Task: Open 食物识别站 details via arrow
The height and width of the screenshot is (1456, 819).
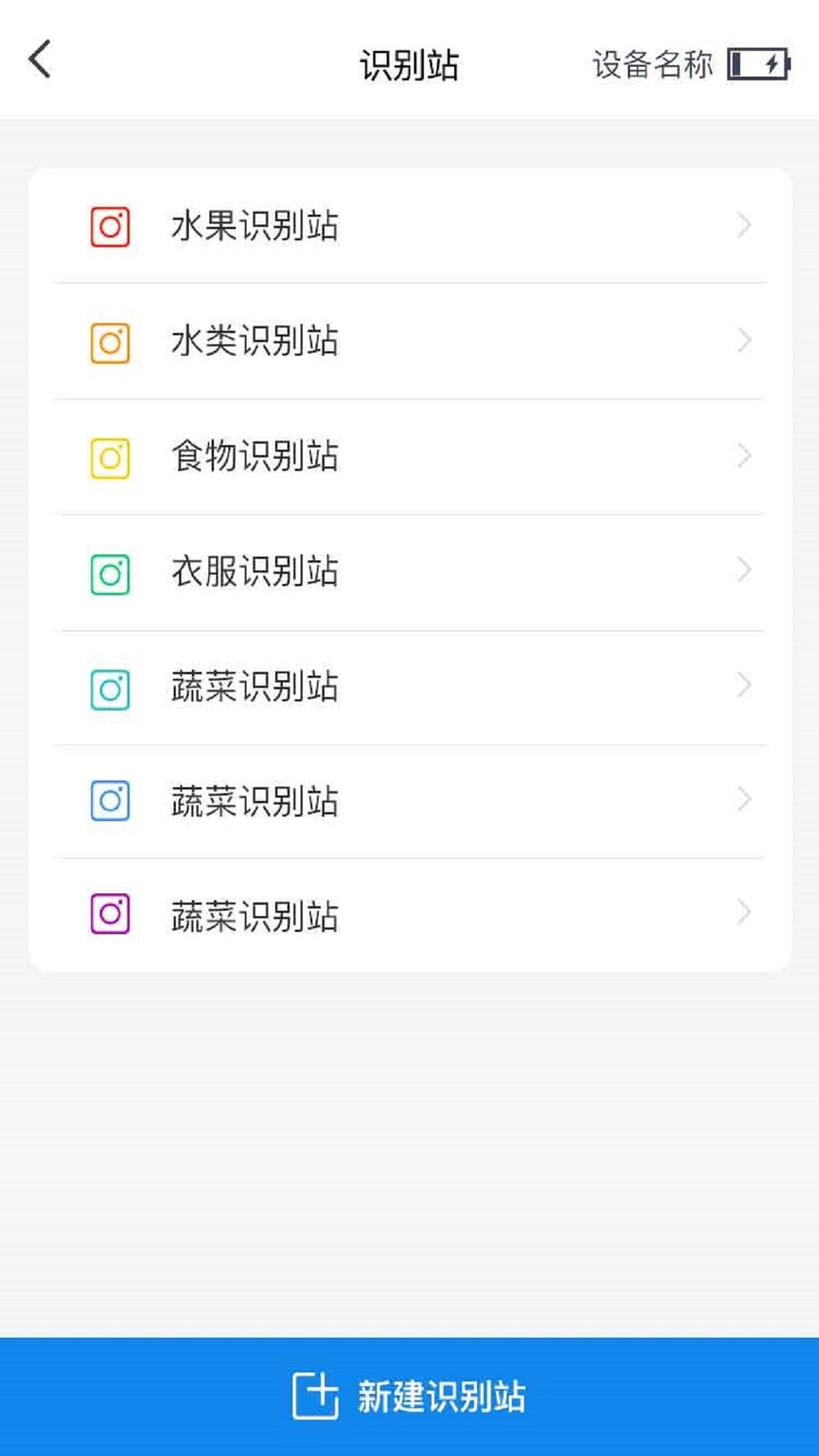Action: point(744,456)
